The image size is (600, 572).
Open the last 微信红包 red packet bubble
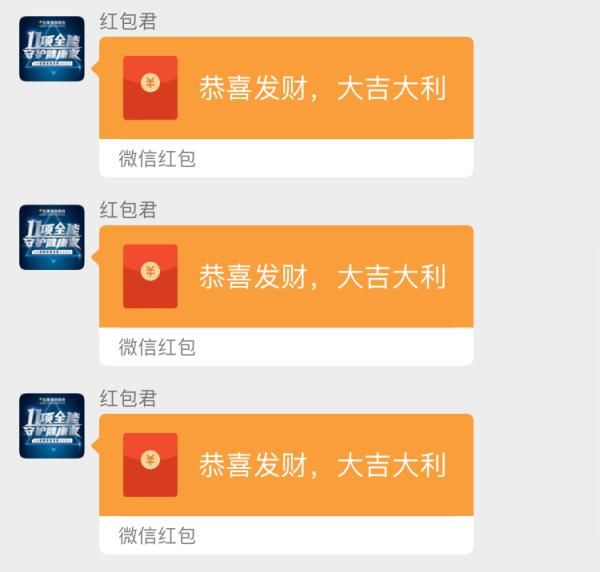click(x=286, y=466)
